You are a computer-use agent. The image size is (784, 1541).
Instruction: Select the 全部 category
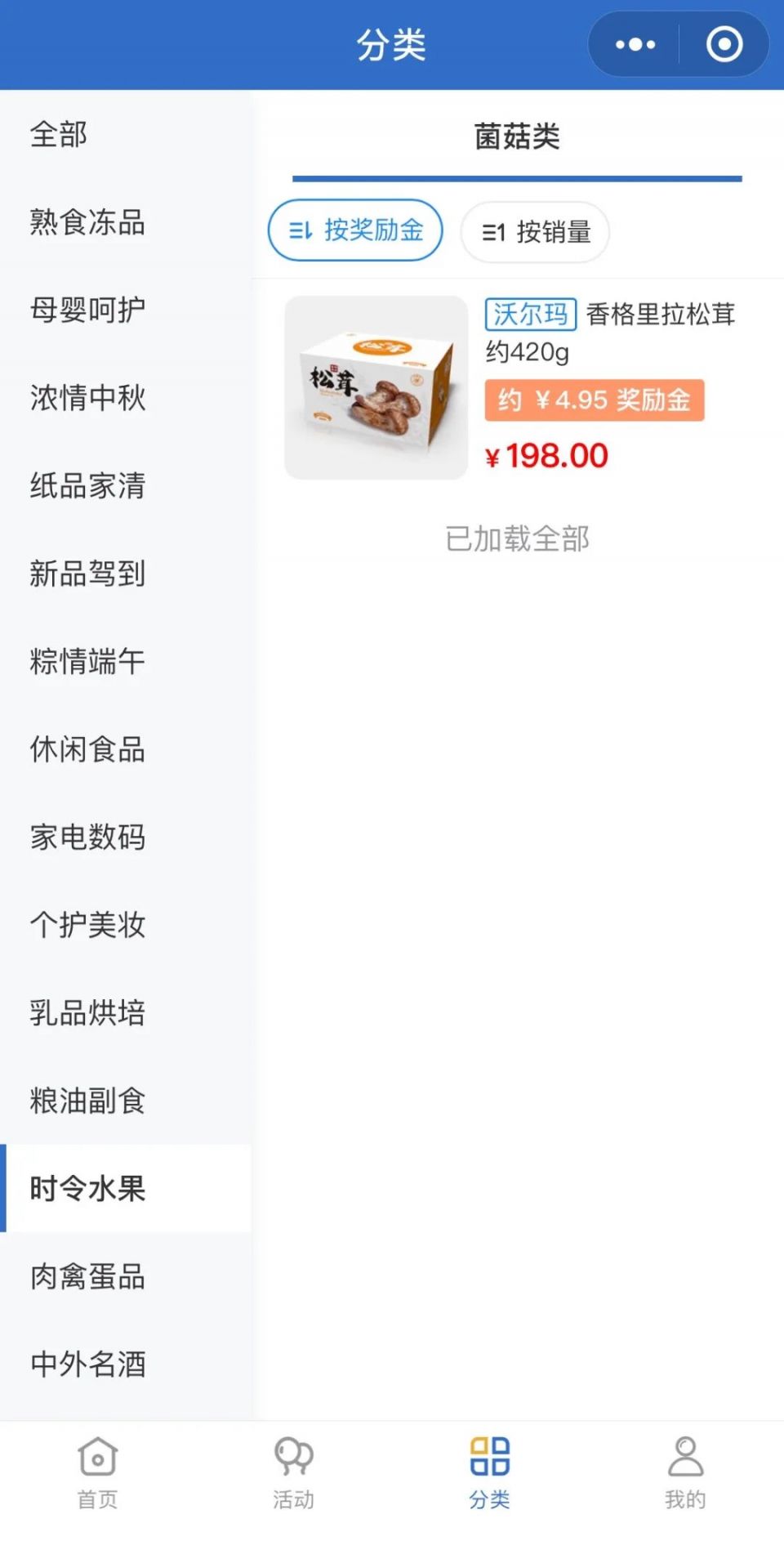pos(59,134)
